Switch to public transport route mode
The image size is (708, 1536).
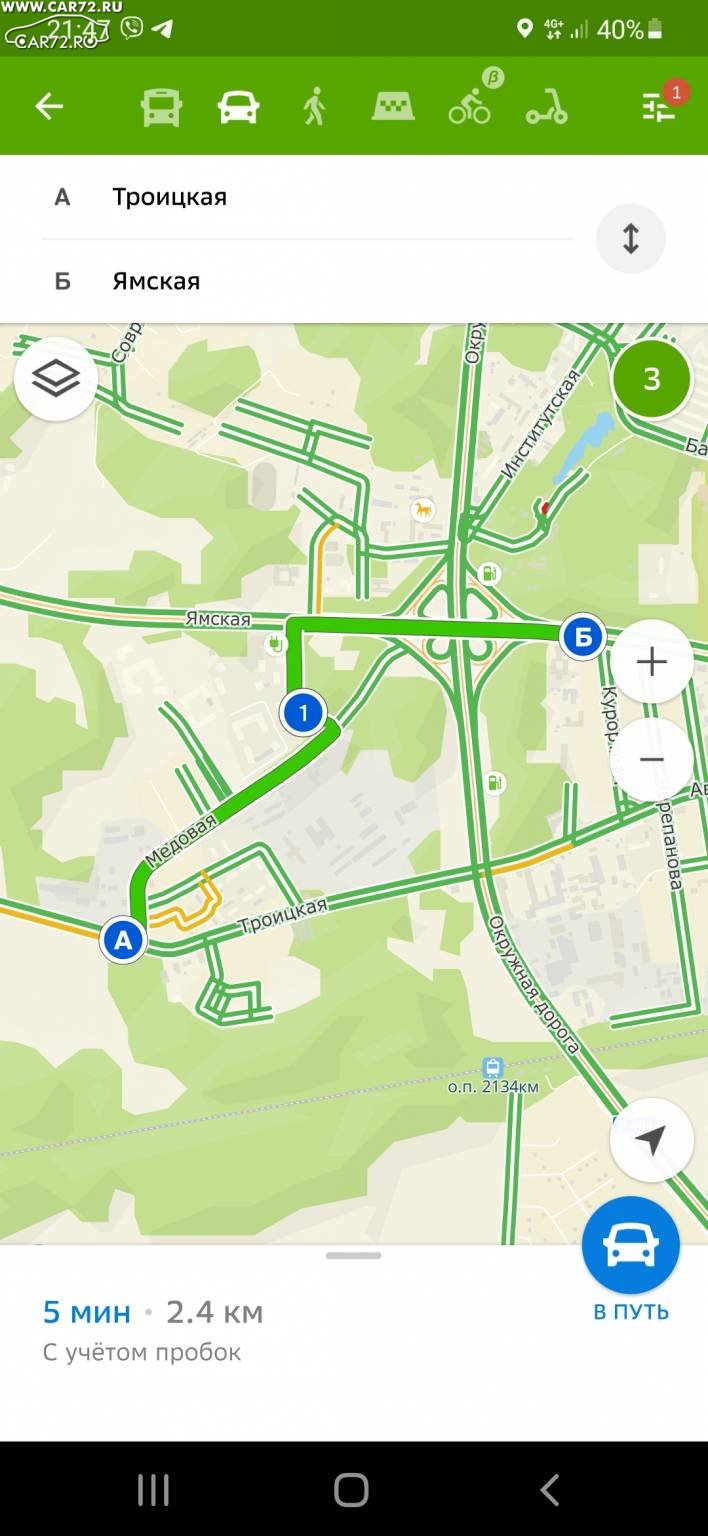[x=161, y=106]
